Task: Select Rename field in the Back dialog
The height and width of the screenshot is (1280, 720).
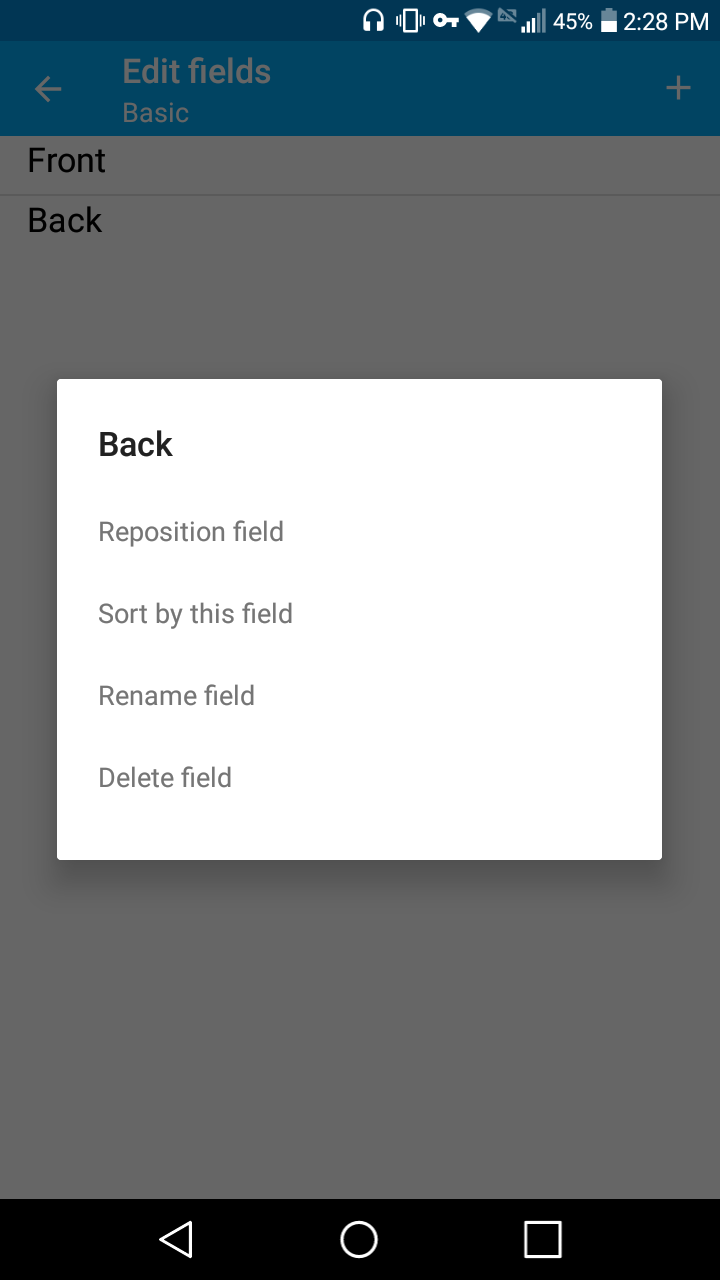Action: coord(176,695)
